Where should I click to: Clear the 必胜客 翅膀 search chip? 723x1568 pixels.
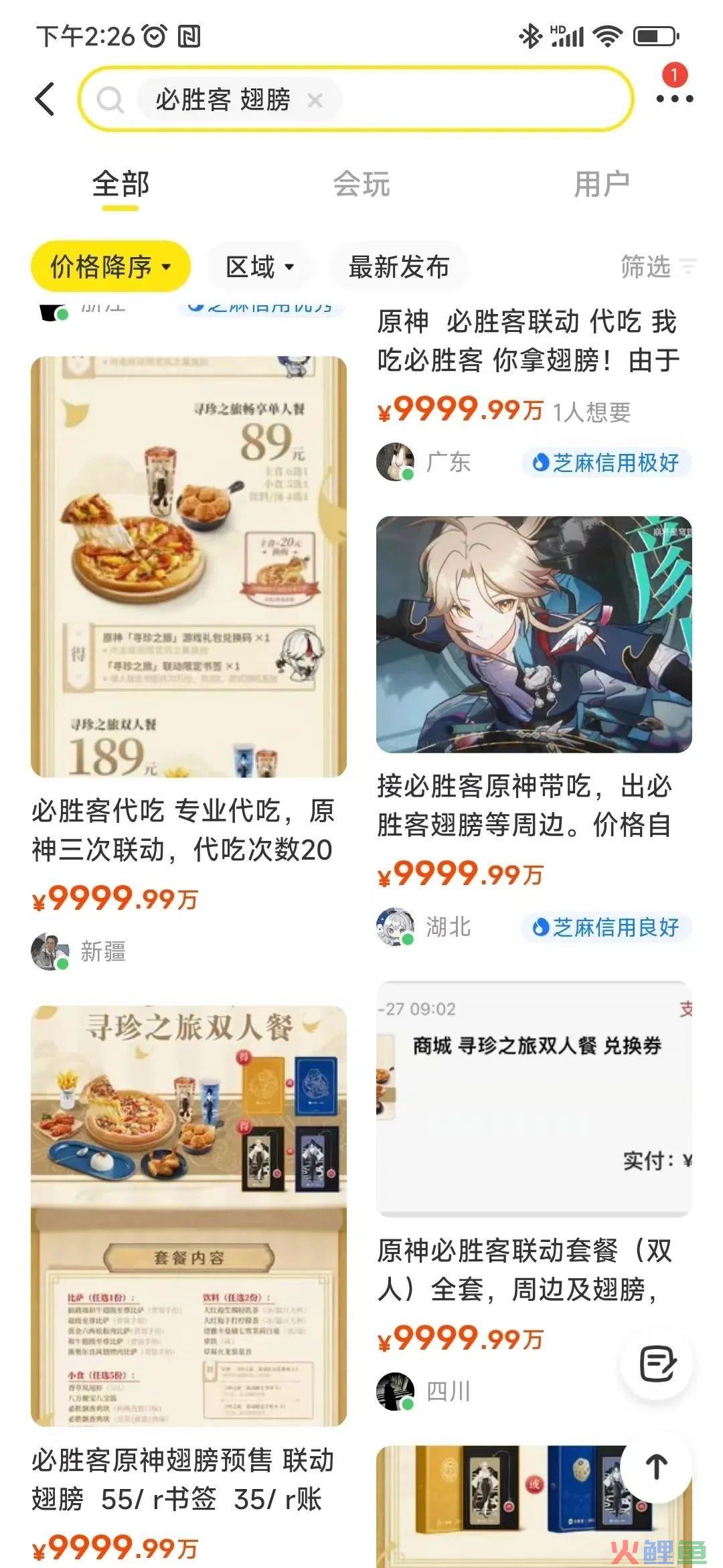point(315,100)
